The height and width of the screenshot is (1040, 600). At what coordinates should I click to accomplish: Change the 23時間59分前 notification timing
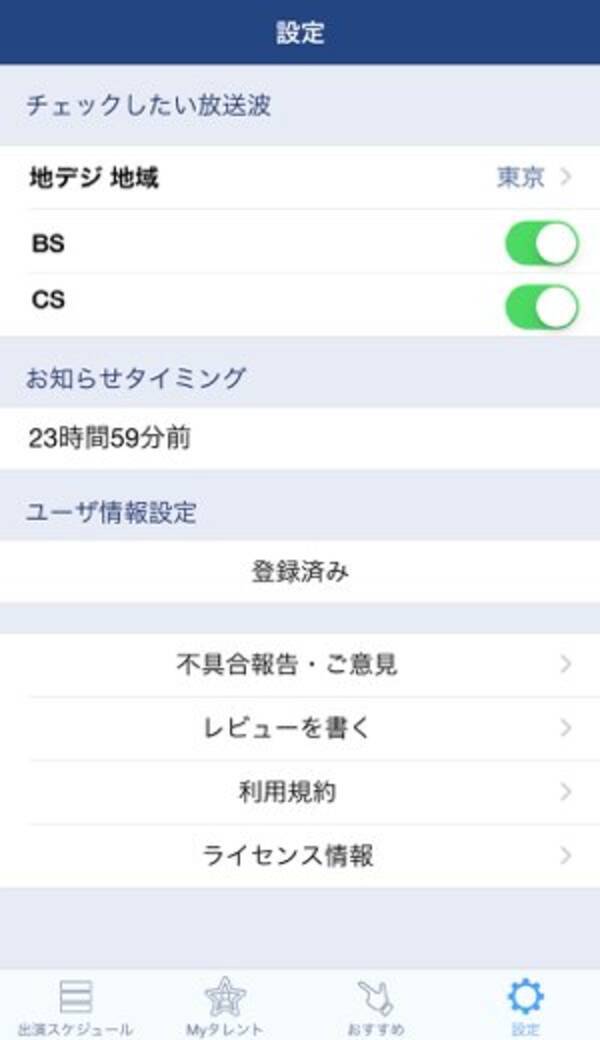[300, 438]
